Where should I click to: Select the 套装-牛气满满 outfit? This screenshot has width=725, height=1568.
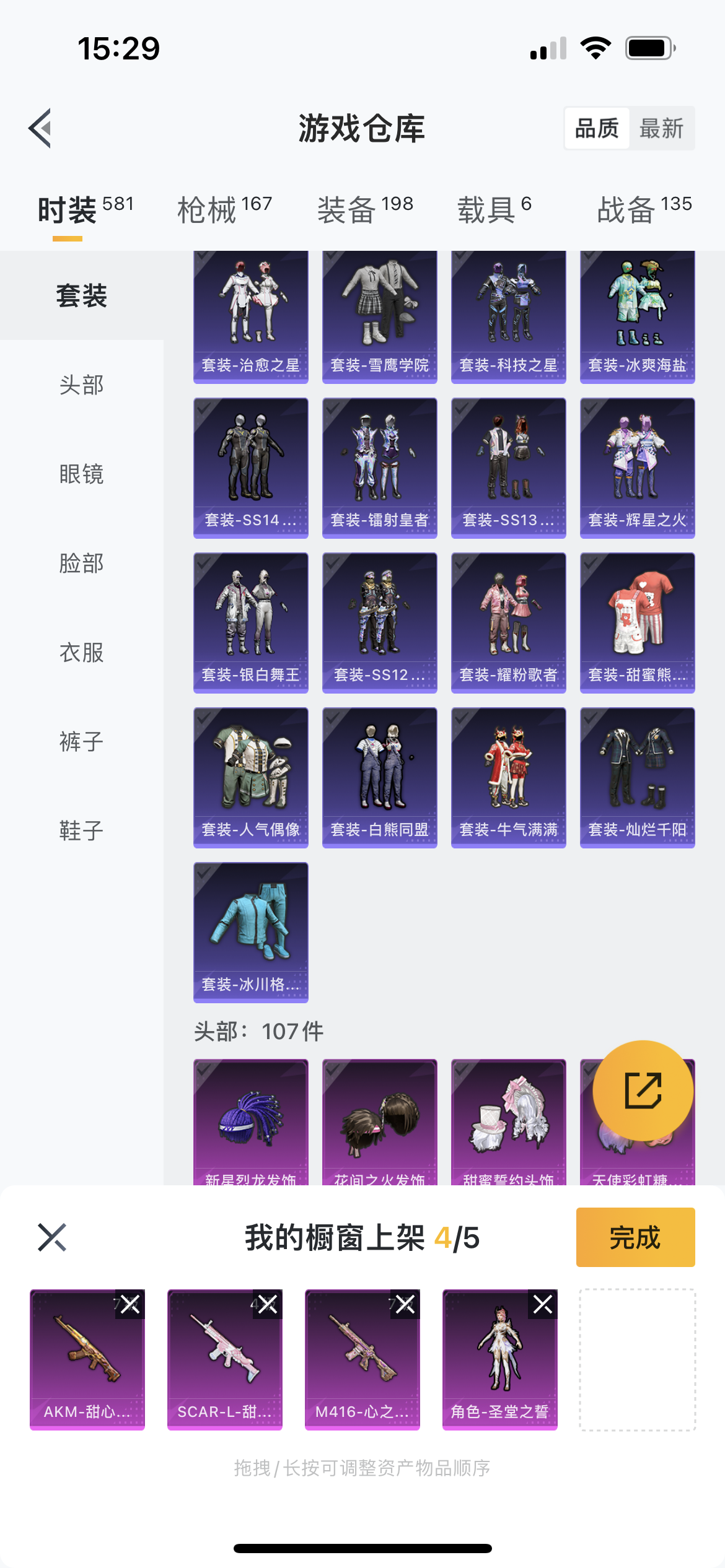[x=508, y=777]
